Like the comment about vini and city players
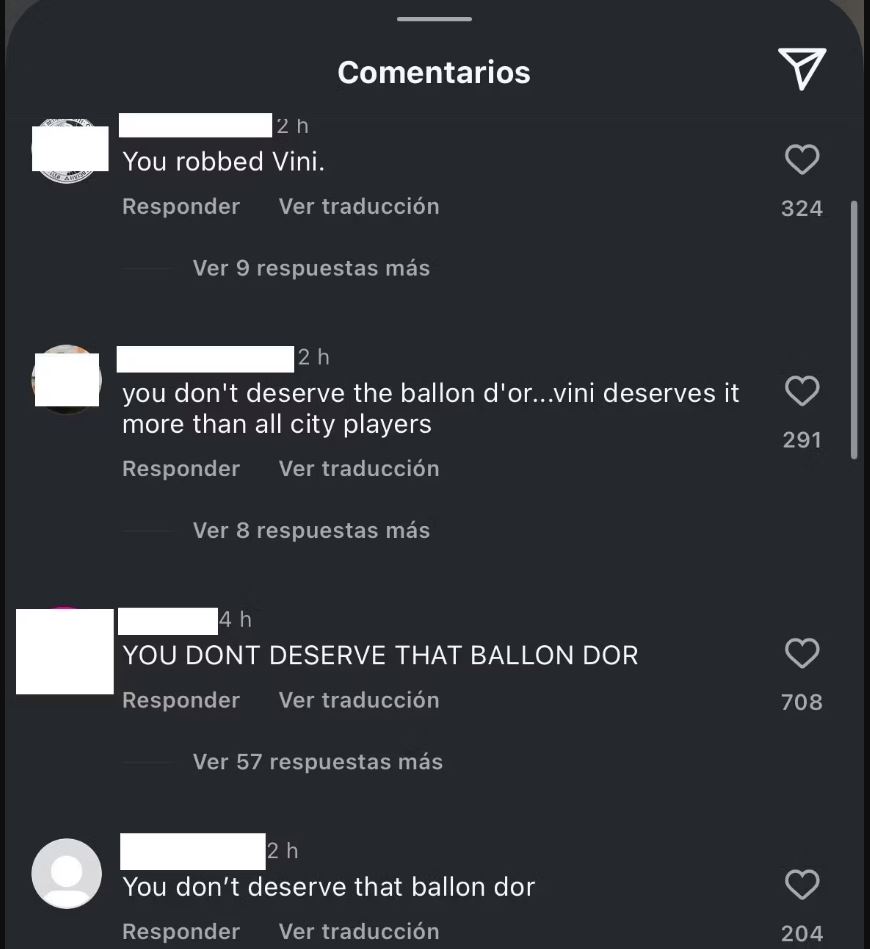The height and width of the screenshot is (949, 870). [802, 391]
